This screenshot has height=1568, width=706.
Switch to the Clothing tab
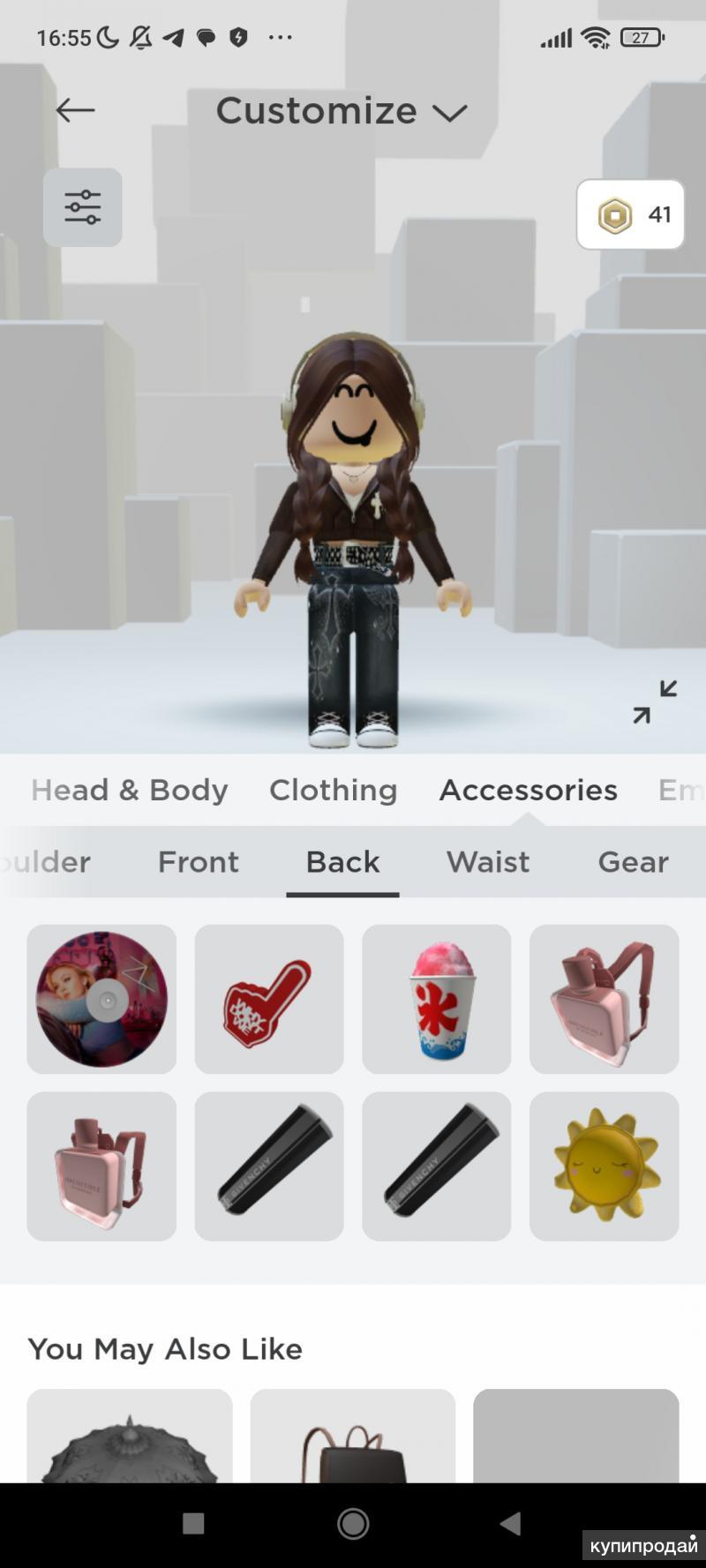coord(333,790)
